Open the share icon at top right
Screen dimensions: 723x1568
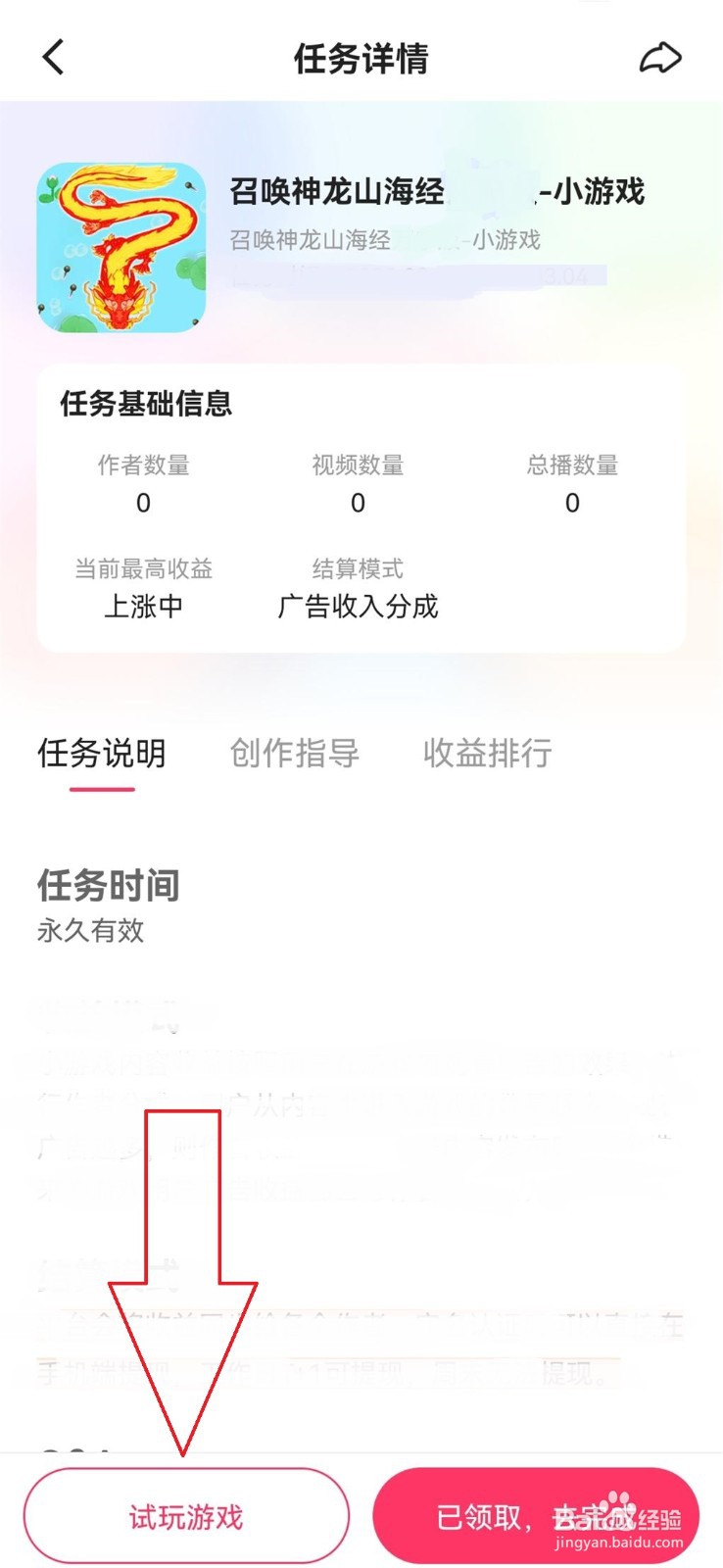tap(662, 56)
